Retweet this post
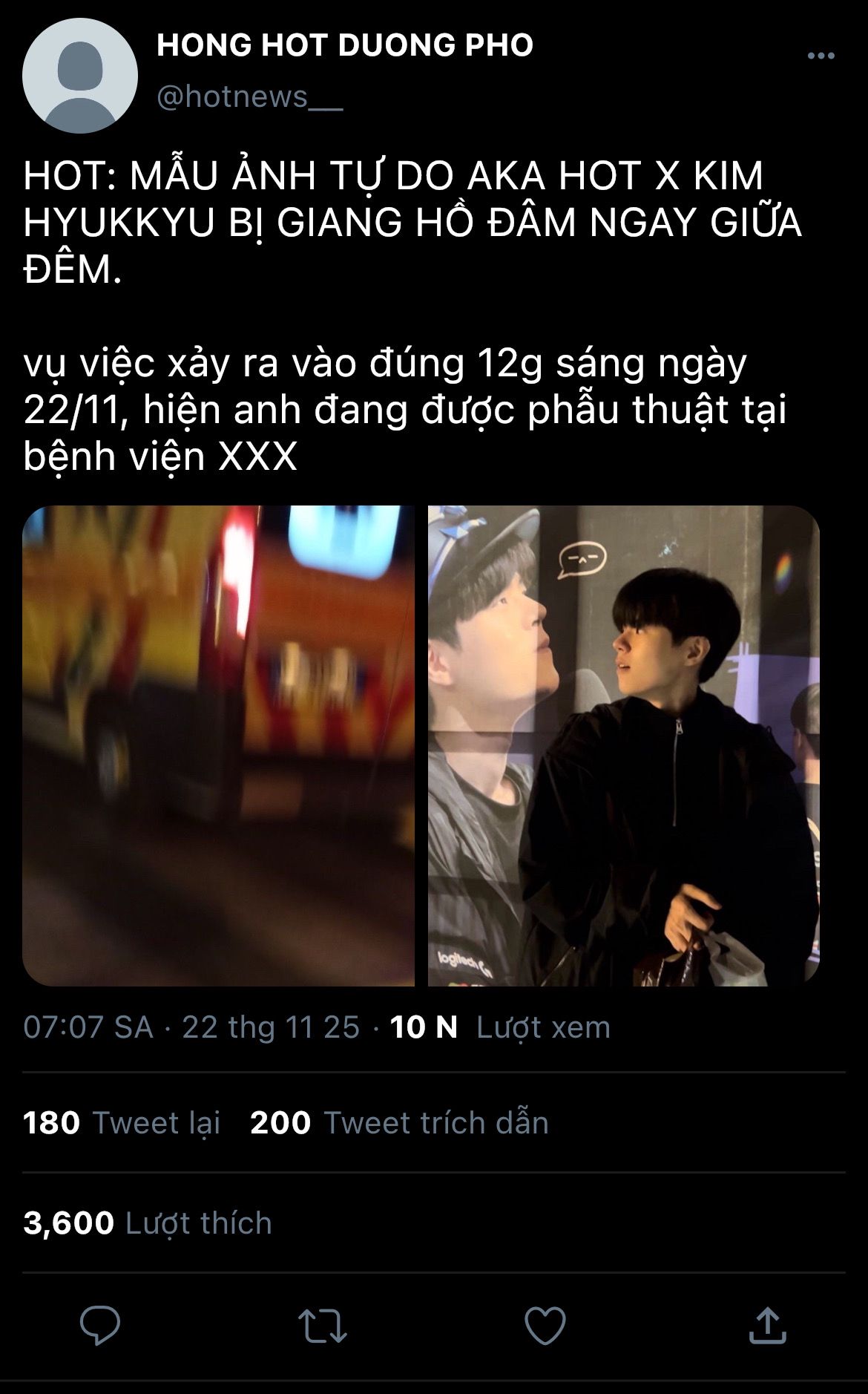This screenshot has width=868, height=1394. [322, 1325]
